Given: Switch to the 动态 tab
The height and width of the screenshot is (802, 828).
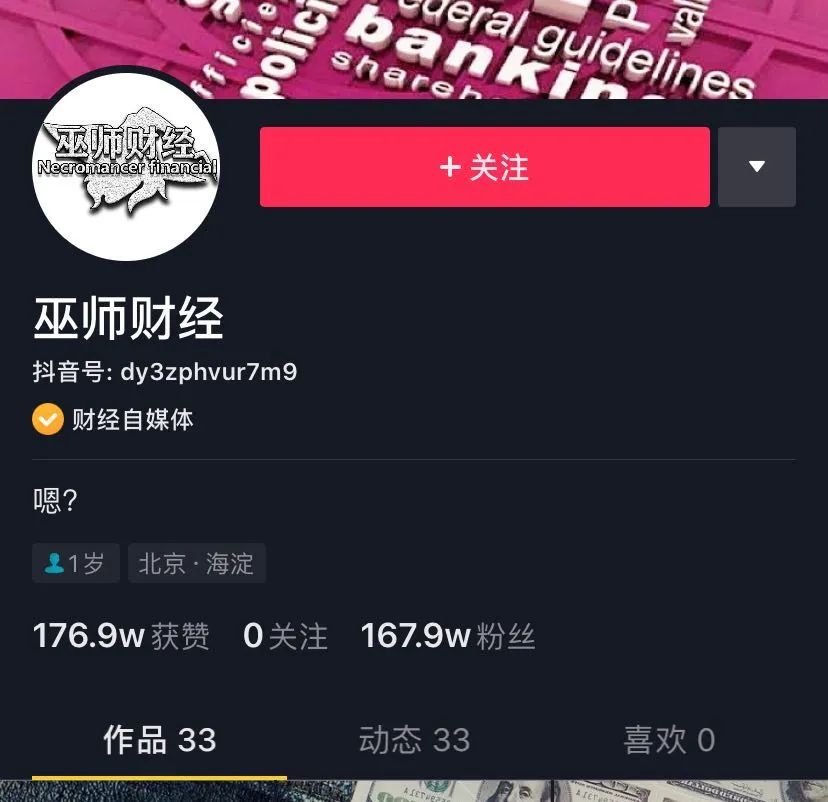Looking at the screenshot, I should coord(414,740).
